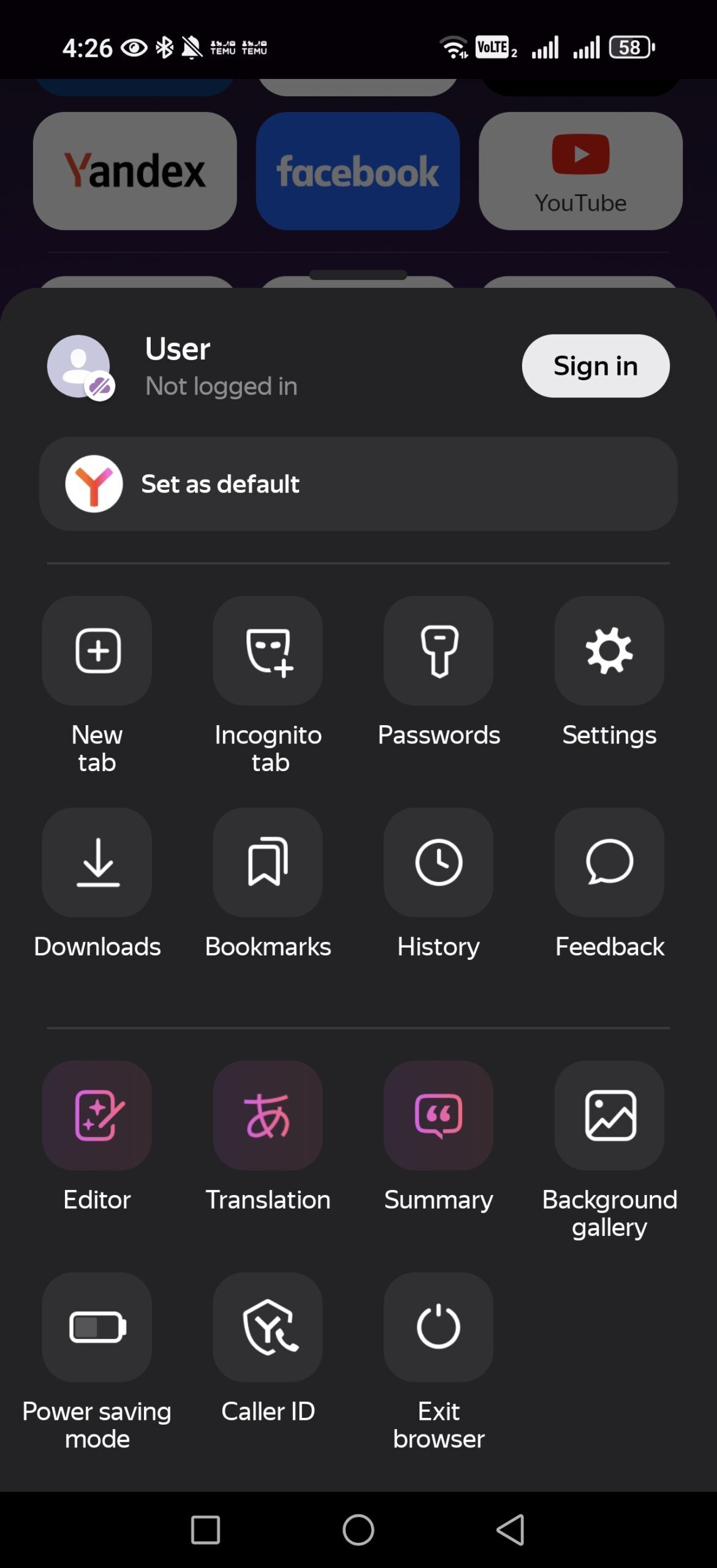Launch the Editor tool
Screen dimensions: 717x1568
coord(97,1115)
